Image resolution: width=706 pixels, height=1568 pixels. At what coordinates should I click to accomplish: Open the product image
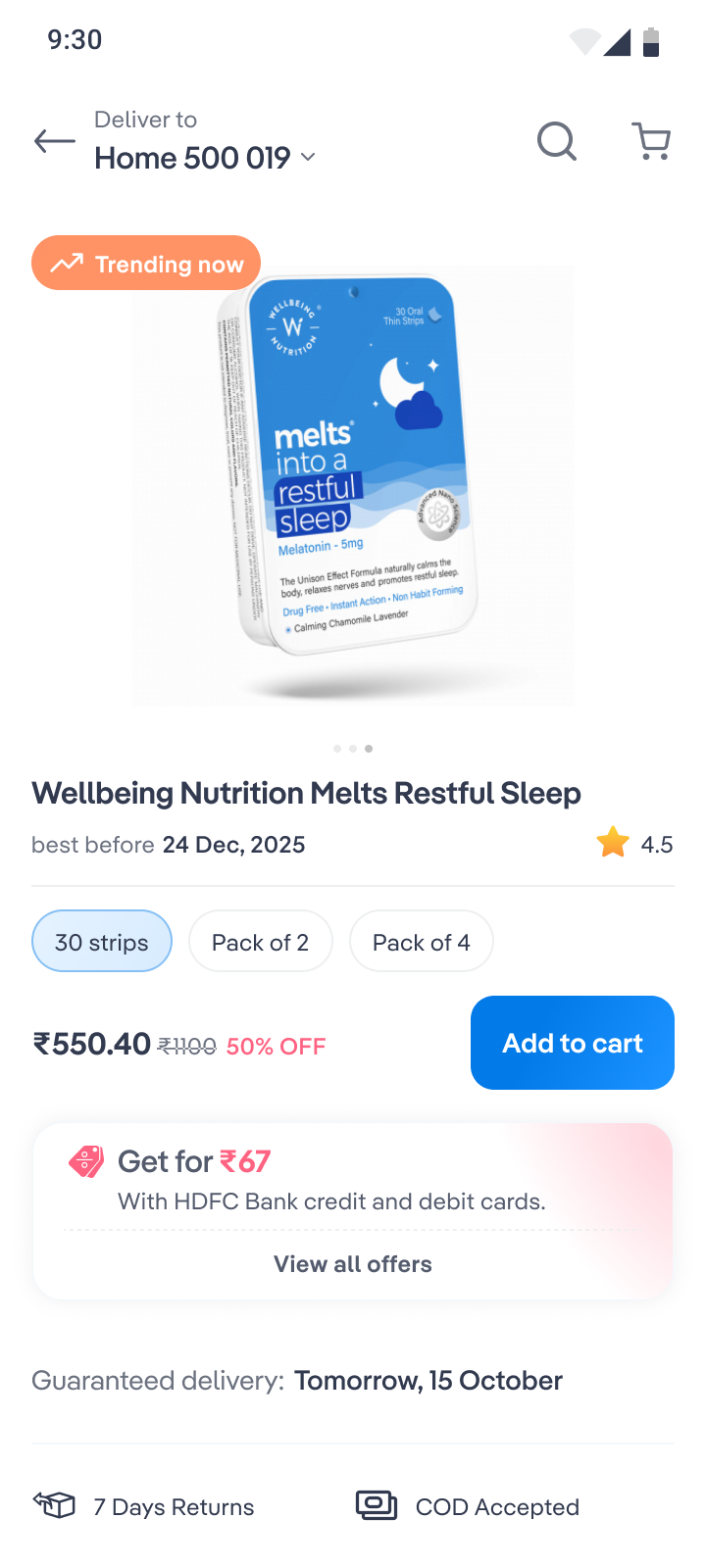pyautogui.click(x=353, y=485)
